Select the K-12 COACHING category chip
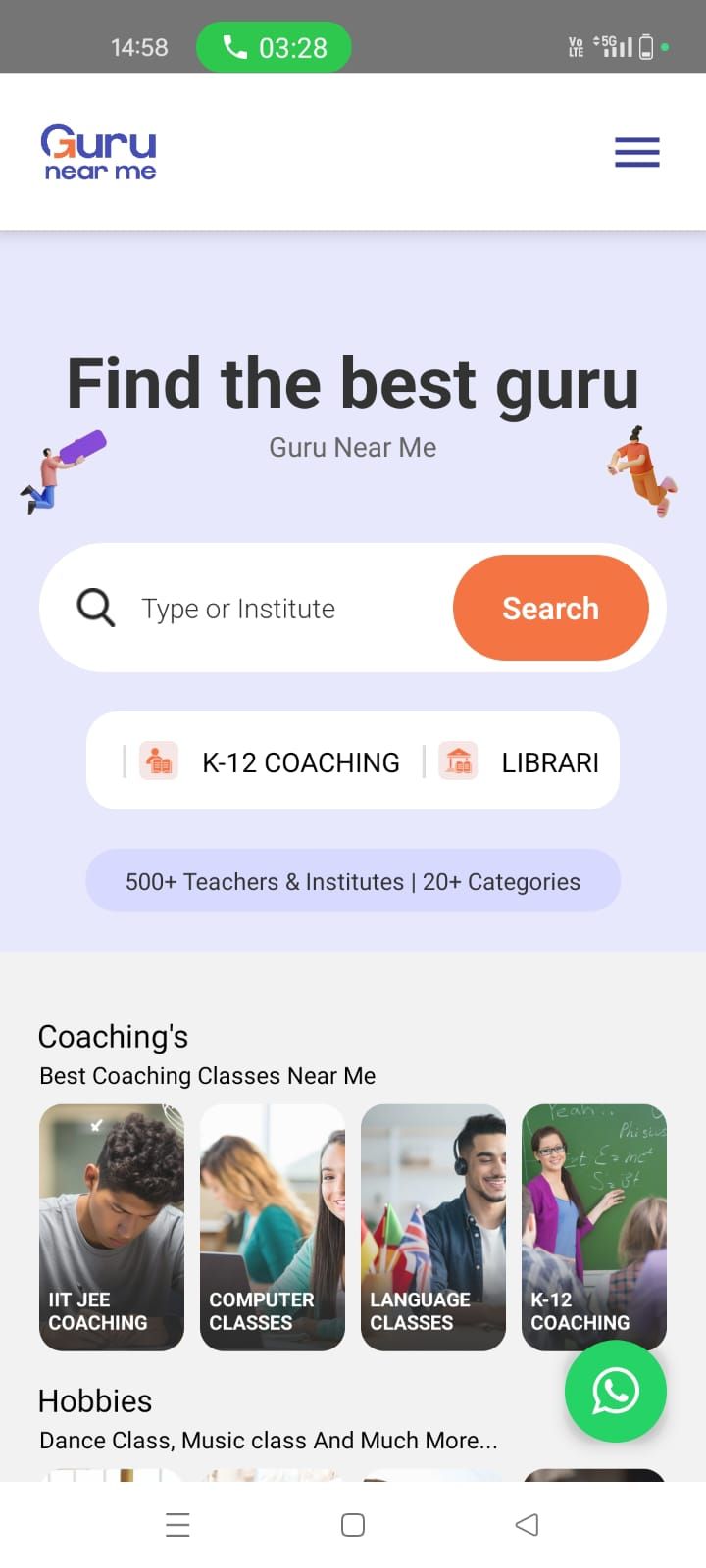Viewport: 706px width, 1568px height. coord(273,761)
